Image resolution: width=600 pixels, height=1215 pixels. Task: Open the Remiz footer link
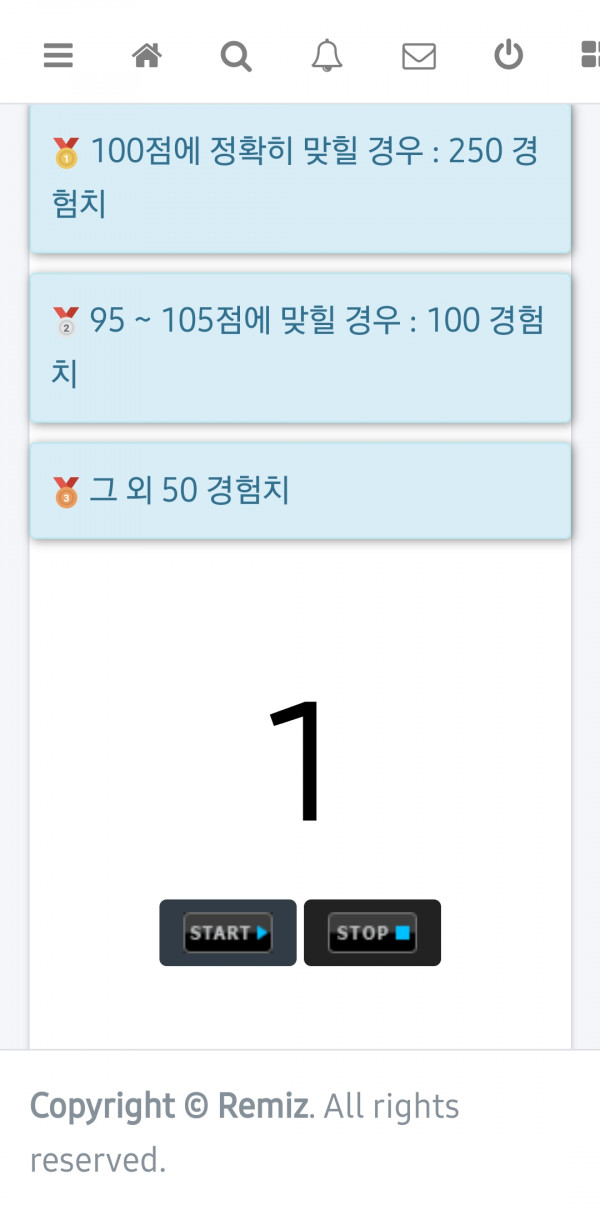[264, 1106]
